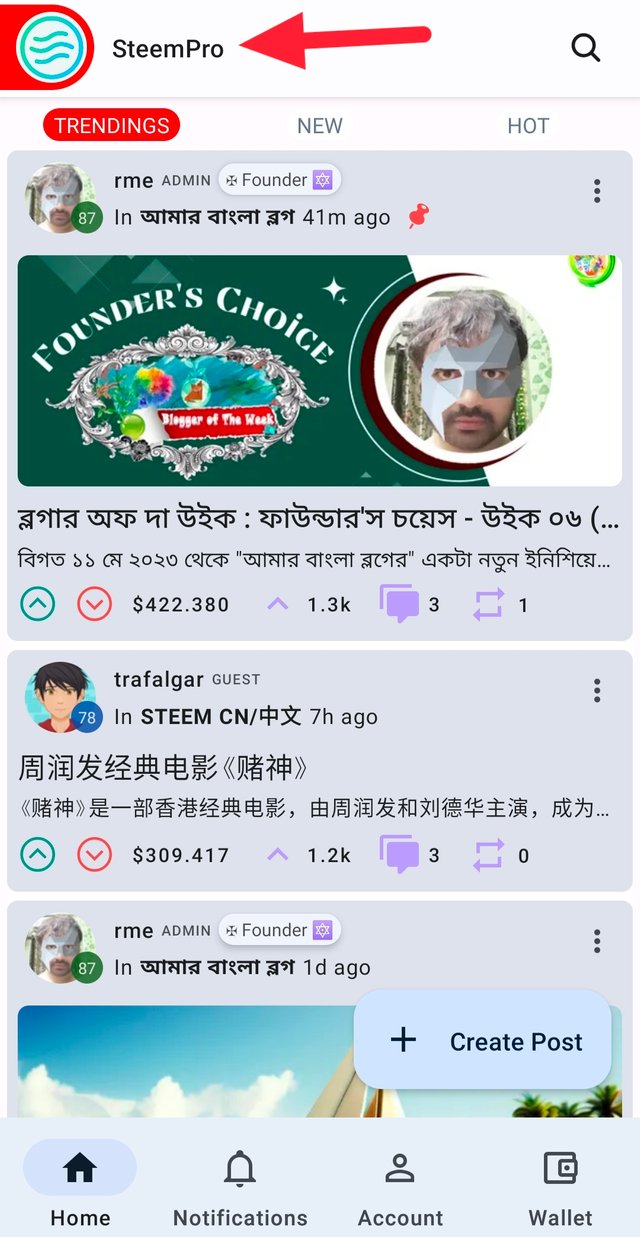
Task: Switch to the Wallet tab
Action: (560, 1187)
